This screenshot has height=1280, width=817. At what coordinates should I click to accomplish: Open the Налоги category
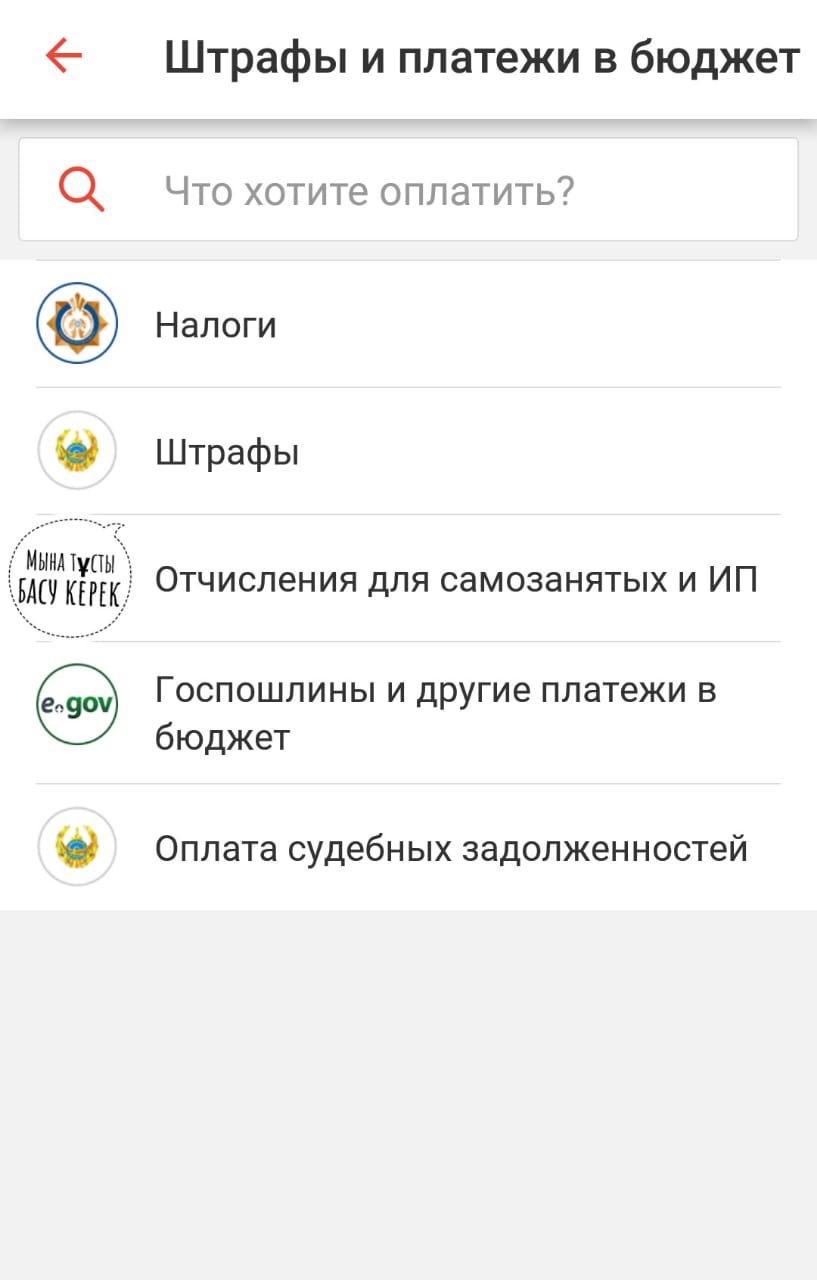point(408,325)
